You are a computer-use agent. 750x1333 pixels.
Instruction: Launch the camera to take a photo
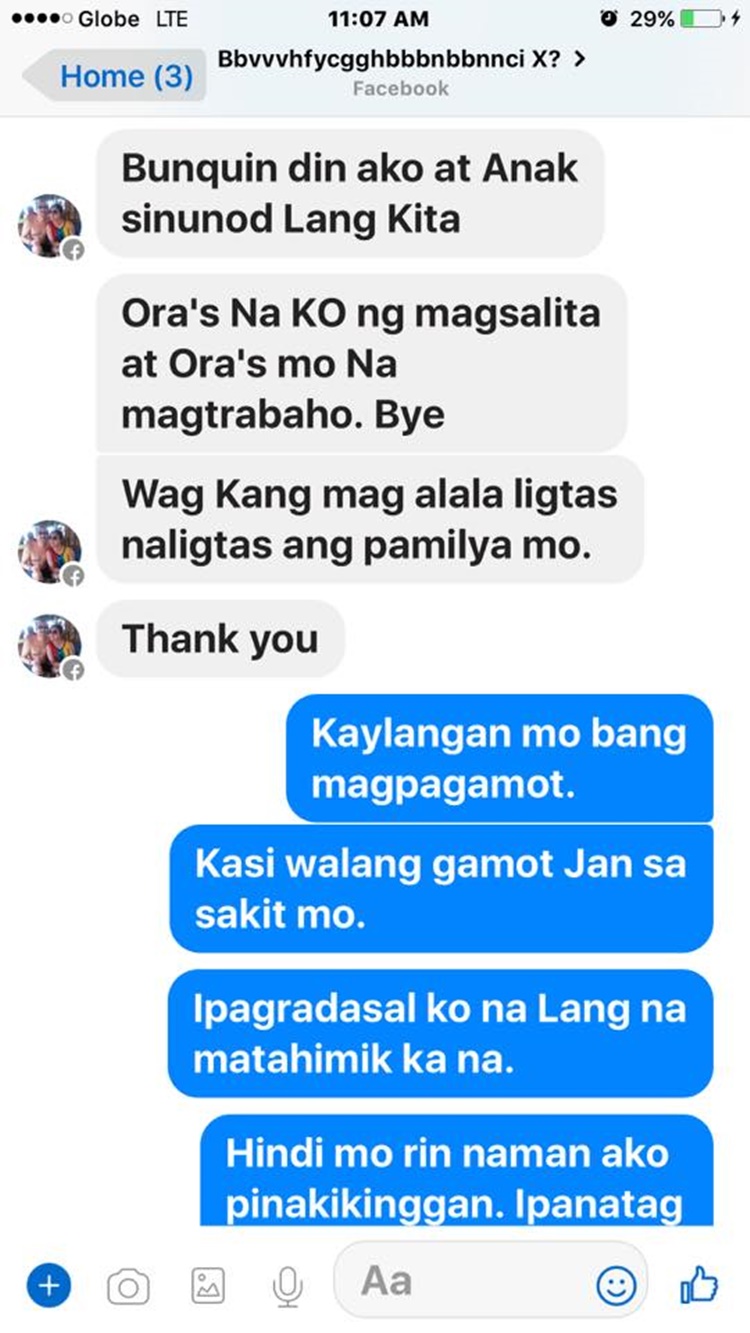coord(128,1284)
